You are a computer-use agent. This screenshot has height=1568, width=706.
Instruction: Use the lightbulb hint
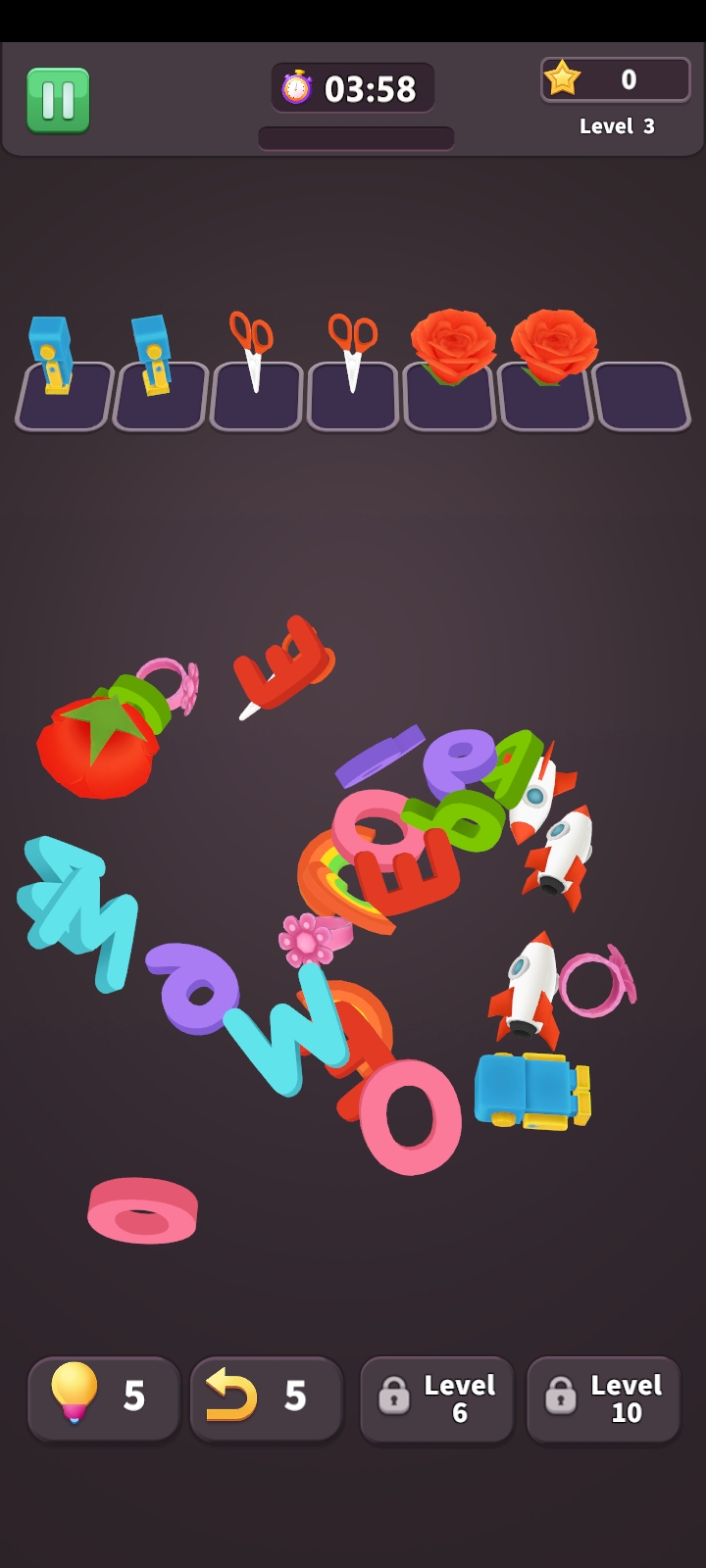click(x=103, y=1397)
